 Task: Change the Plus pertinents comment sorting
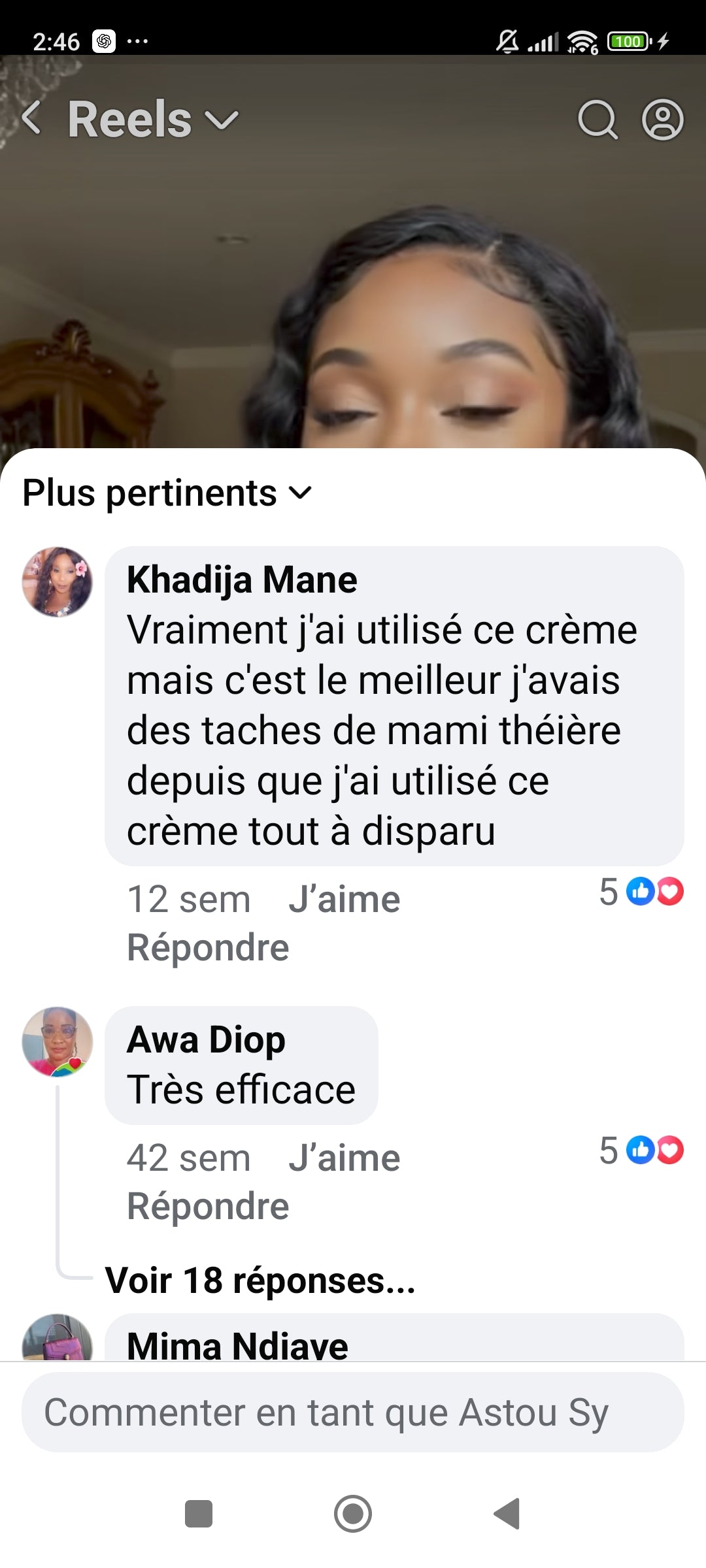point(167,493)
